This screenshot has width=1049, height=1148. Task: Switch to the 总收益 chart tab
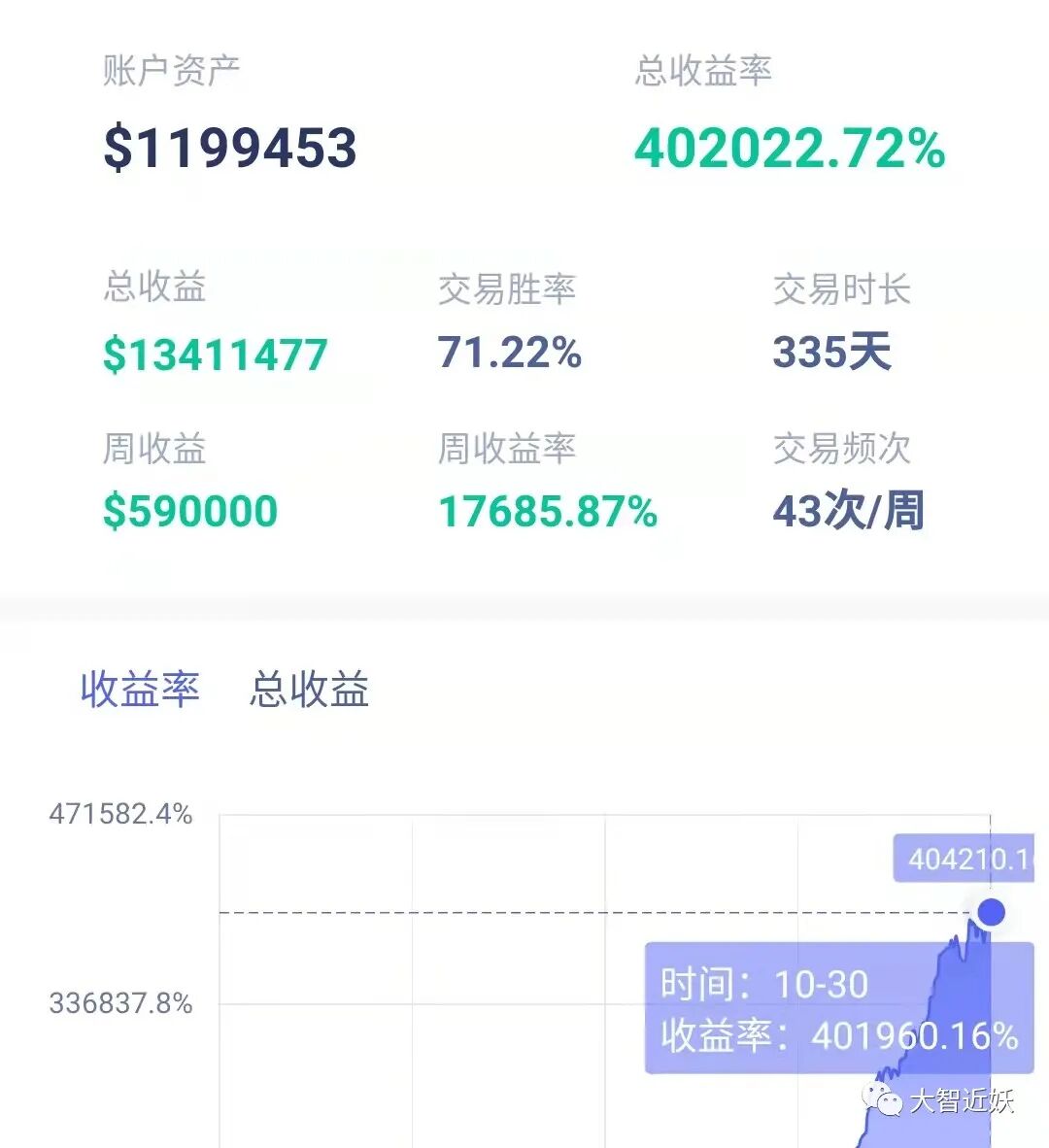point(309,689)
